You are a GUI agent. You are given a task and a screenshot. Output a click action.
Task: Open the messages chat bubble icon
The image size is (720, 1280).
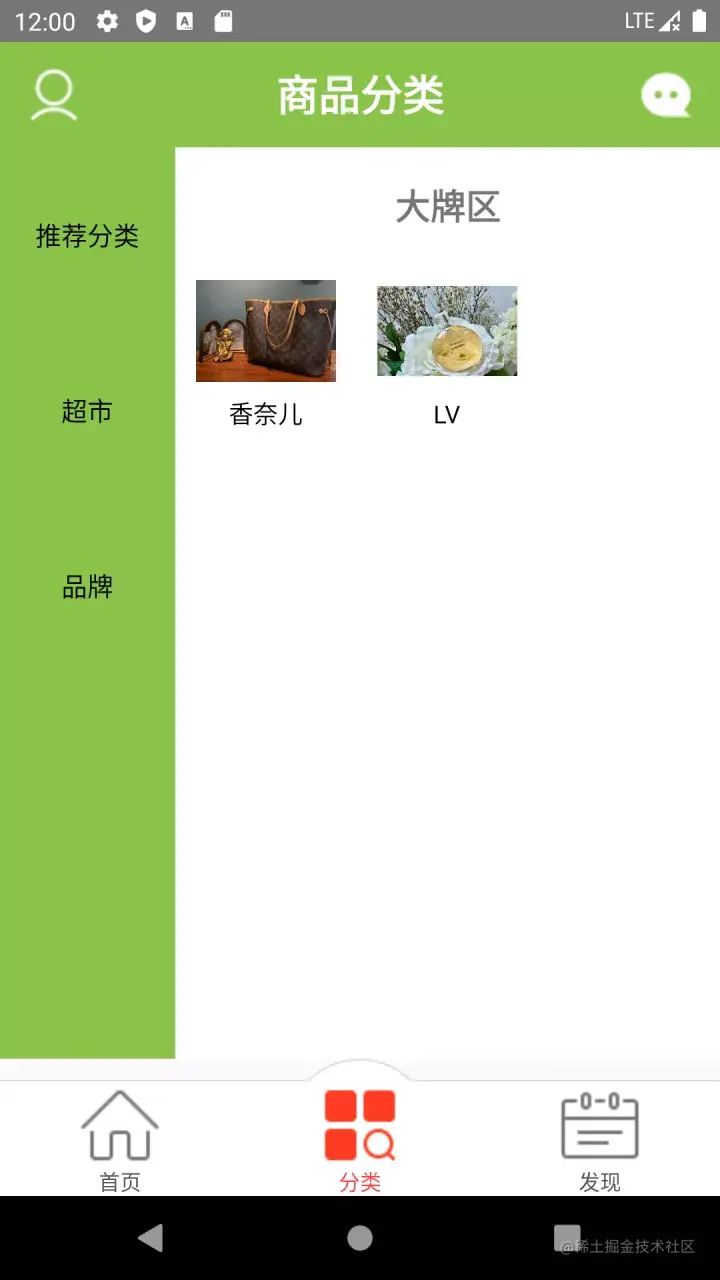click(665, 96)
